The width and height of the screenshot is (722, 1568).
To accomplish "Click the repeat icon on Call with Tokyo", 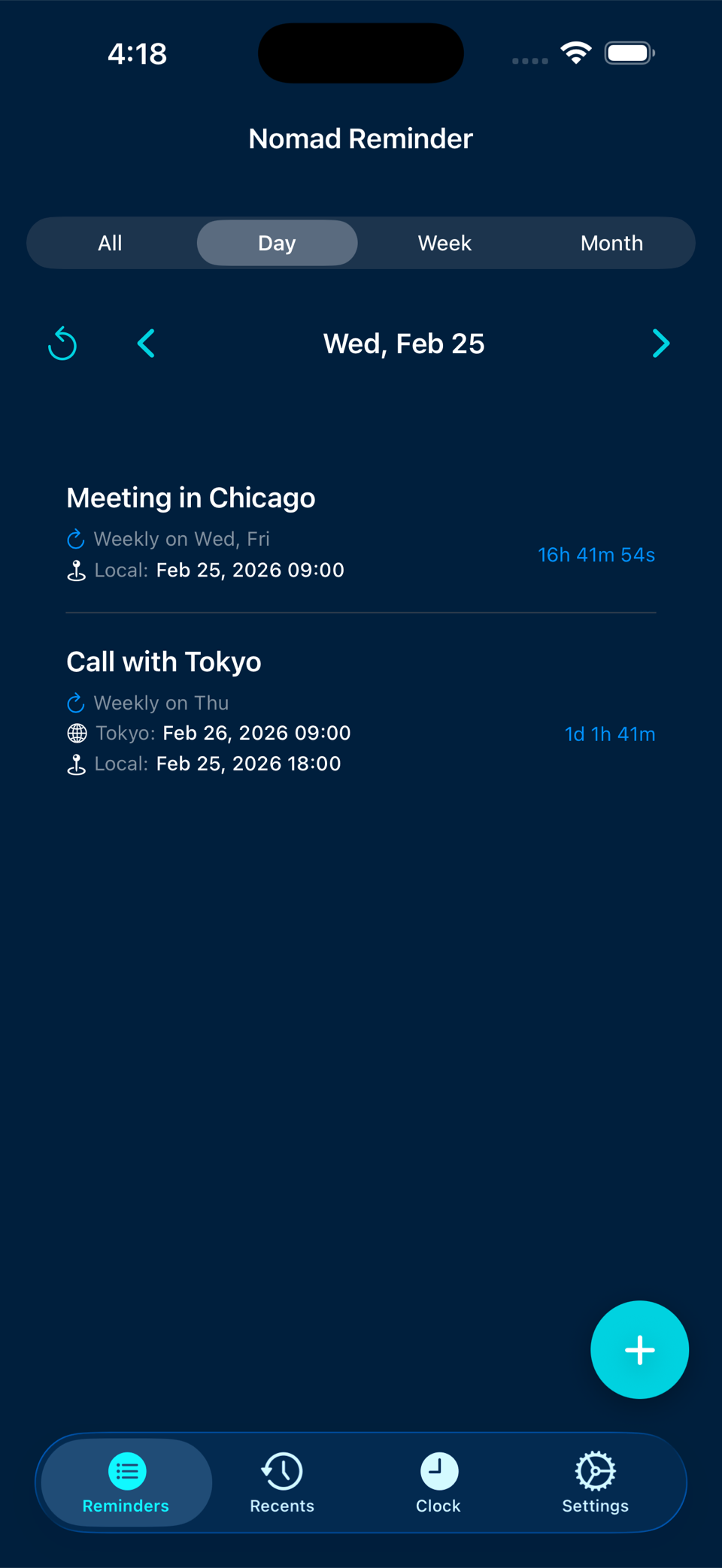I will [x=75, y=703].
